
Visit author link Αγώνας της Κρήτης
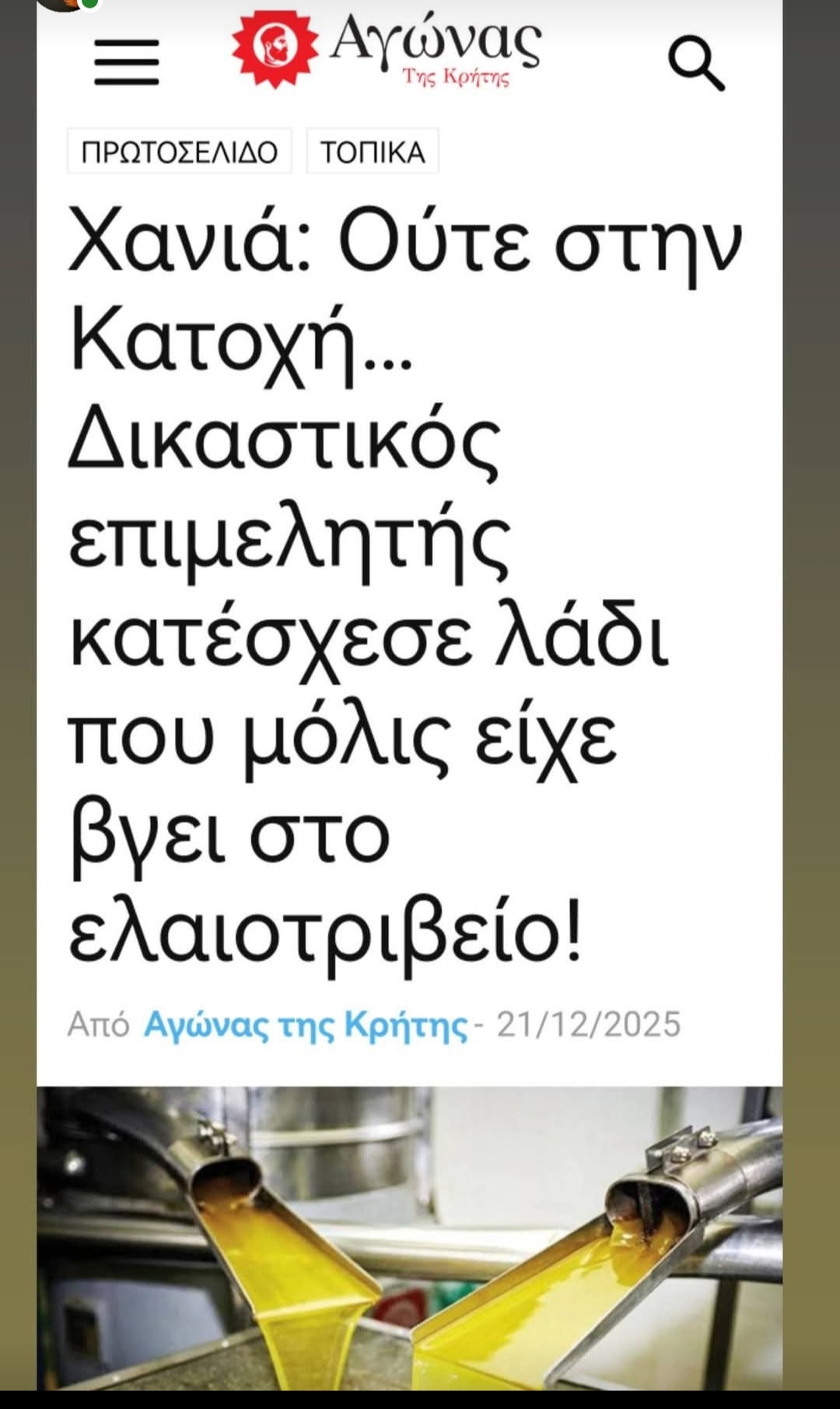click(306, 1025)
